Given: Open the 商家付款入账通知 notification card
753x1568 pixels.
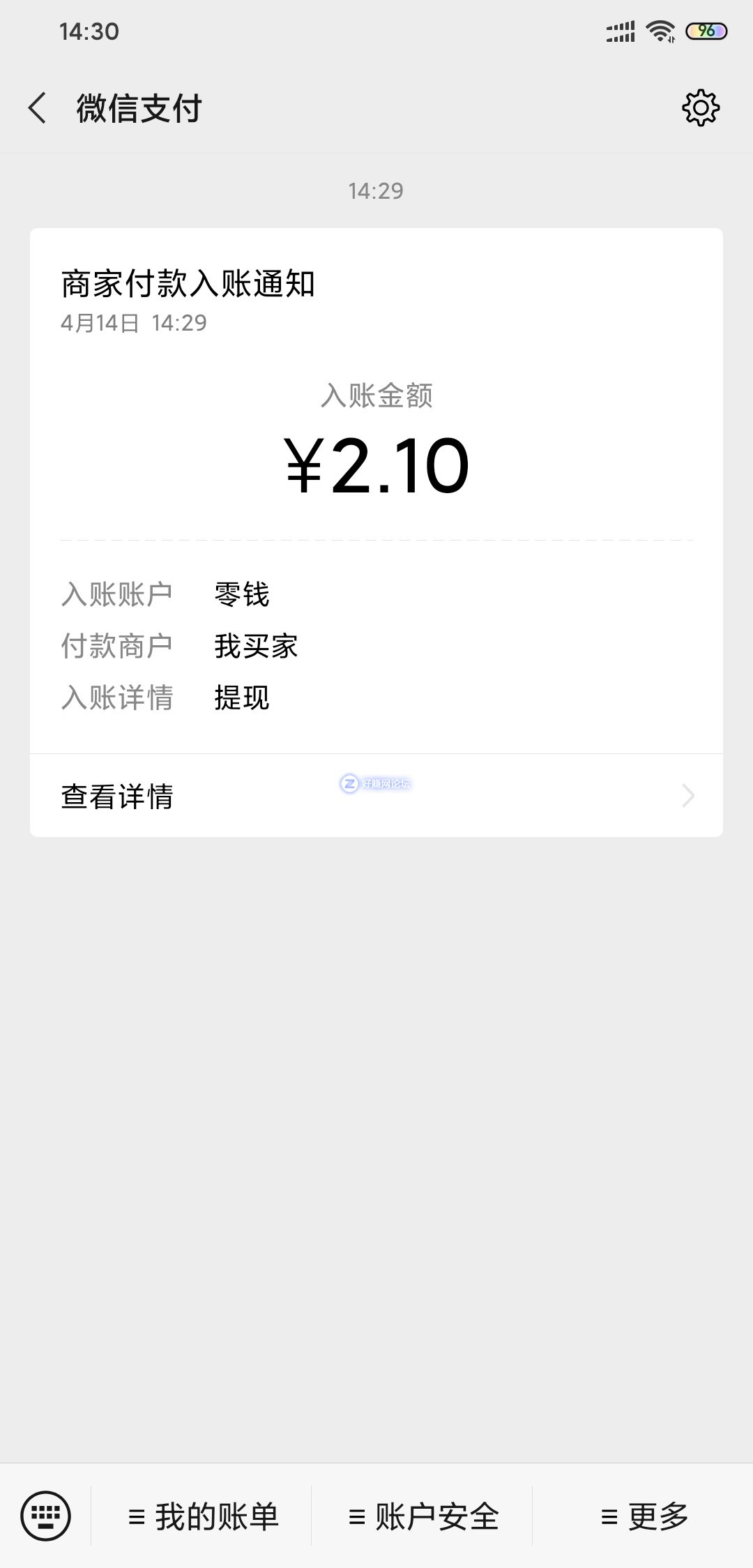Looking at the screenshot, I should point(188,284).
